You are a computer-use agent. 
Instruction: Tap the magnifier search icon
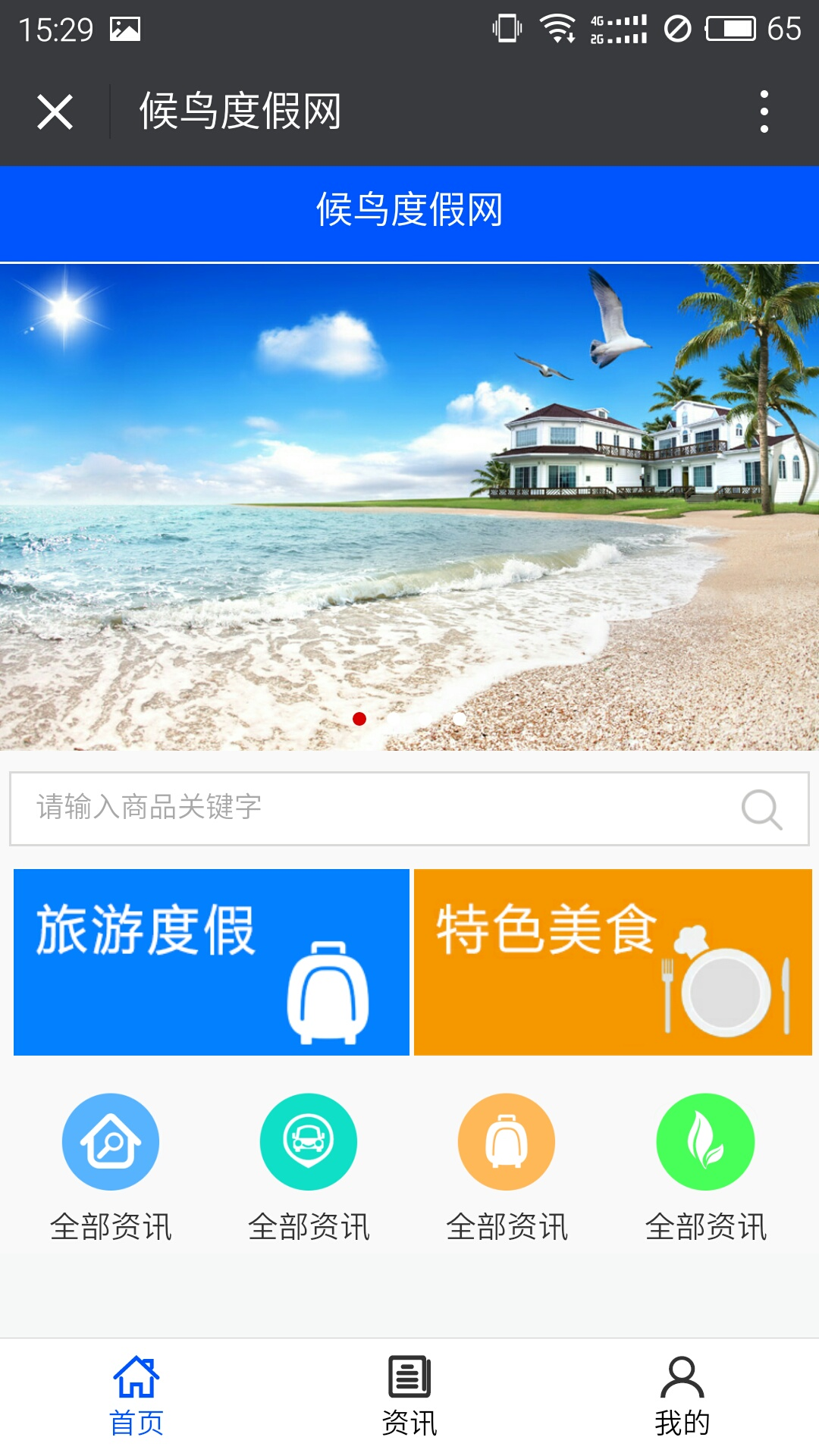[x=761, y=809]
